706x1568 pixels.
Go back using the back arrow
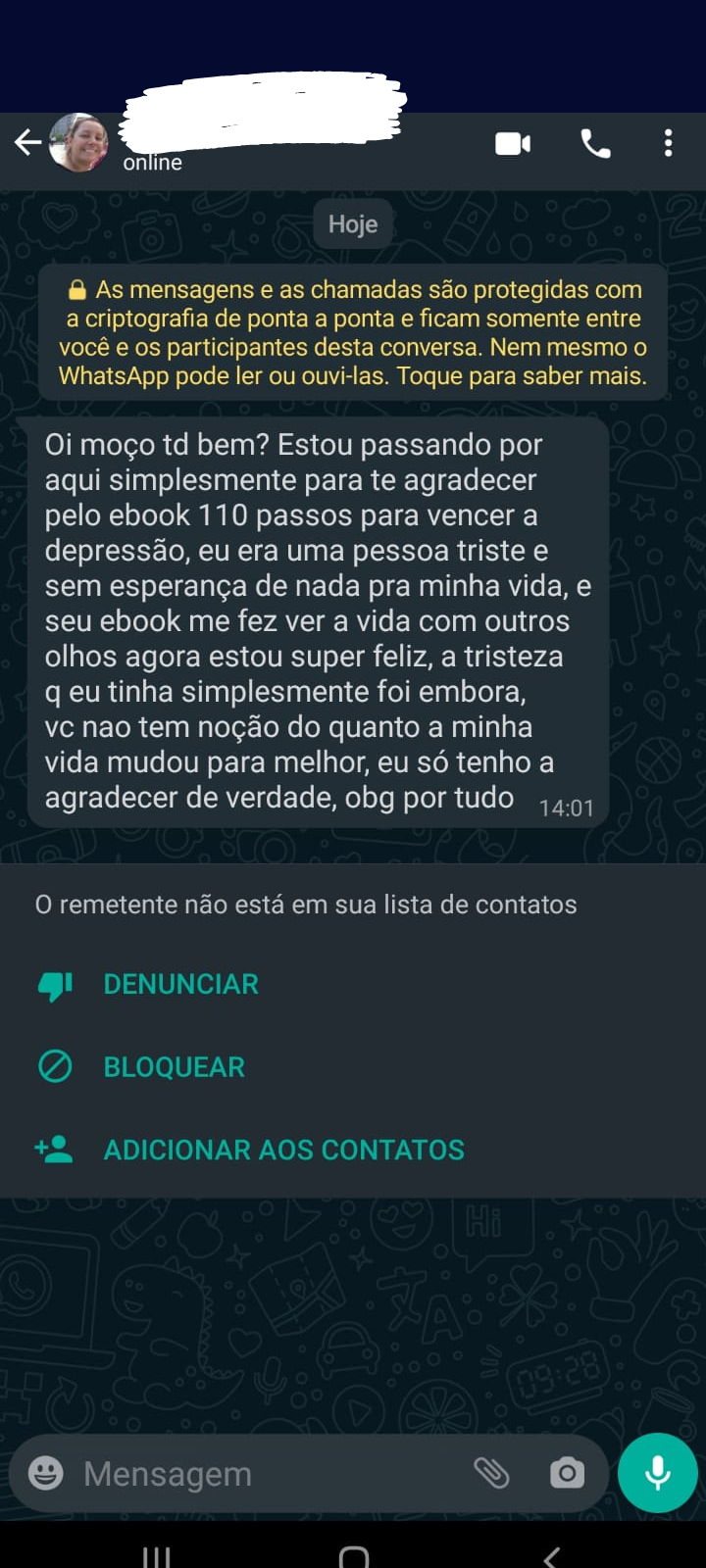[x=26, y=141]
